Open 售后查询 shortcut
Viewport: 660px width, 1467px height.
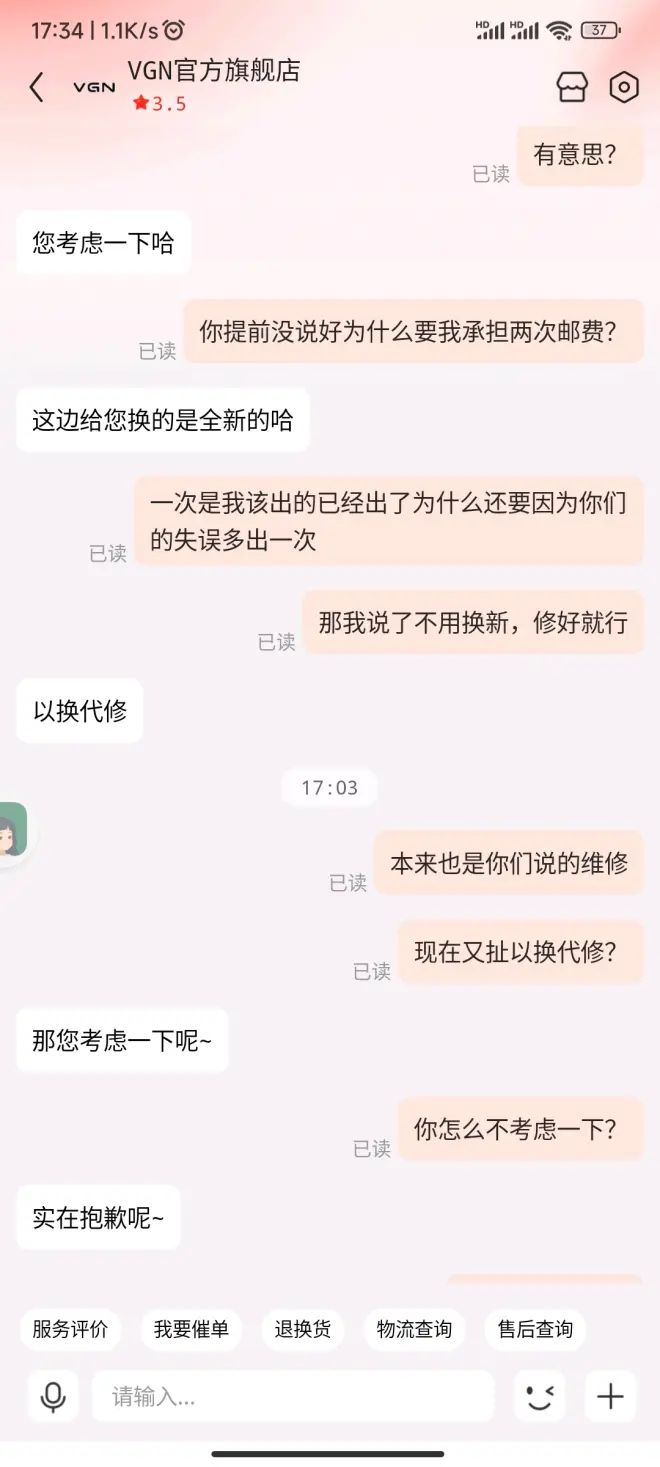pos(535,1329)
